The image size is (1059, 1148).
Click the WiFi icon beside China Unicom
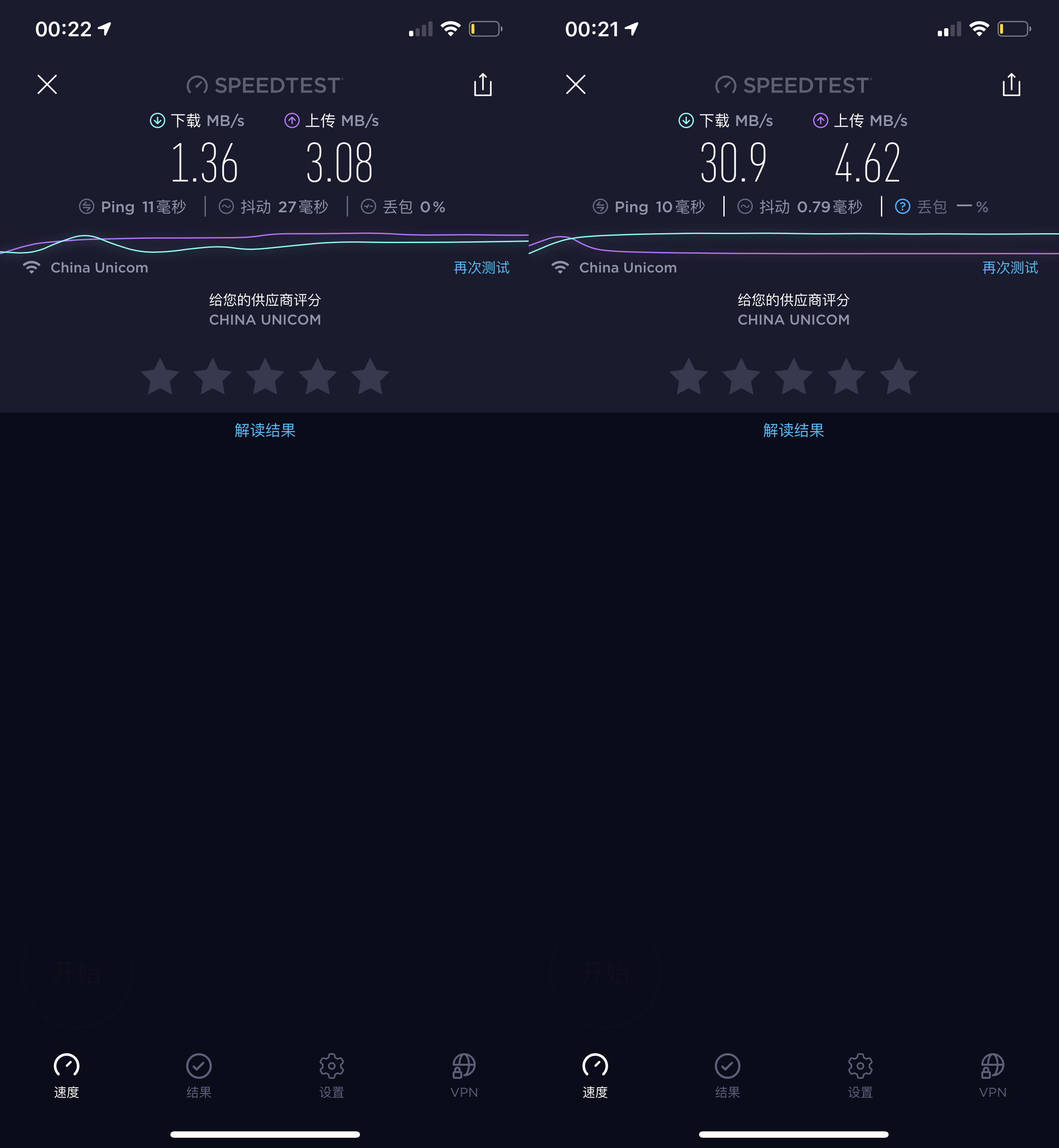tap(32, 267)
